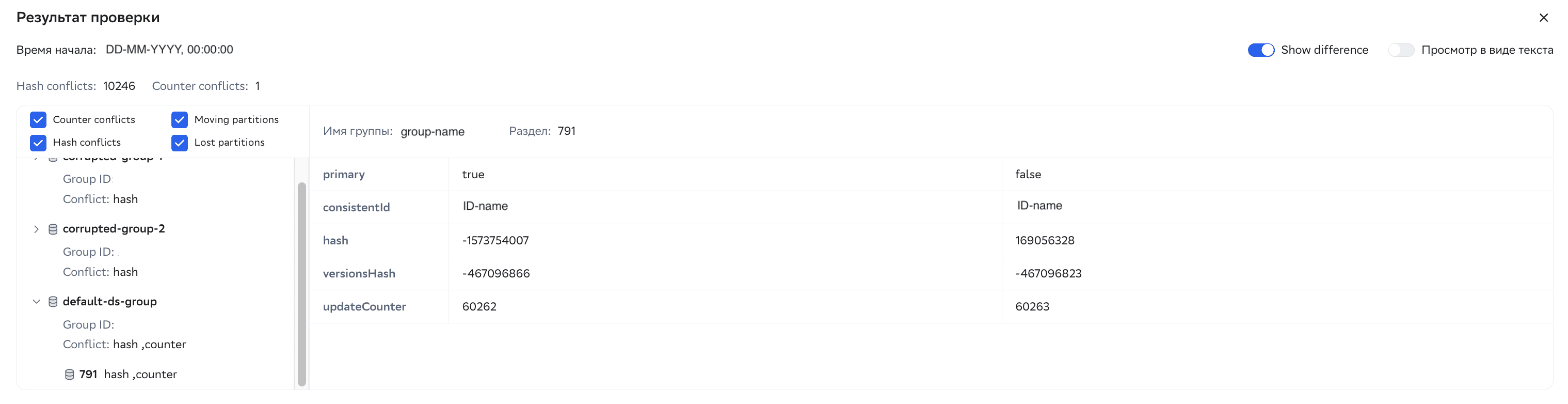Expand the corrupted-group-2 tree node
Screen dimensions: 1568x404
click(x=37, y=229)
